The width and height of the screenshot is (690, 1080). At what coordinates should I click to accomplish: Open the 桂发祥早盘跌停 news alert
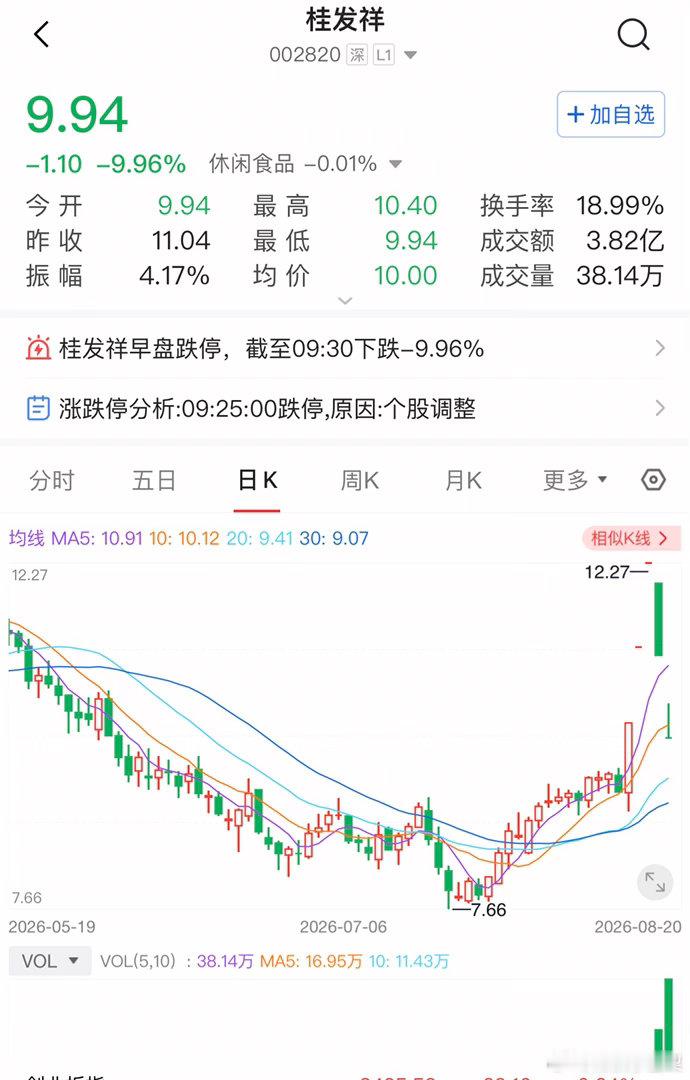point(345,349)
